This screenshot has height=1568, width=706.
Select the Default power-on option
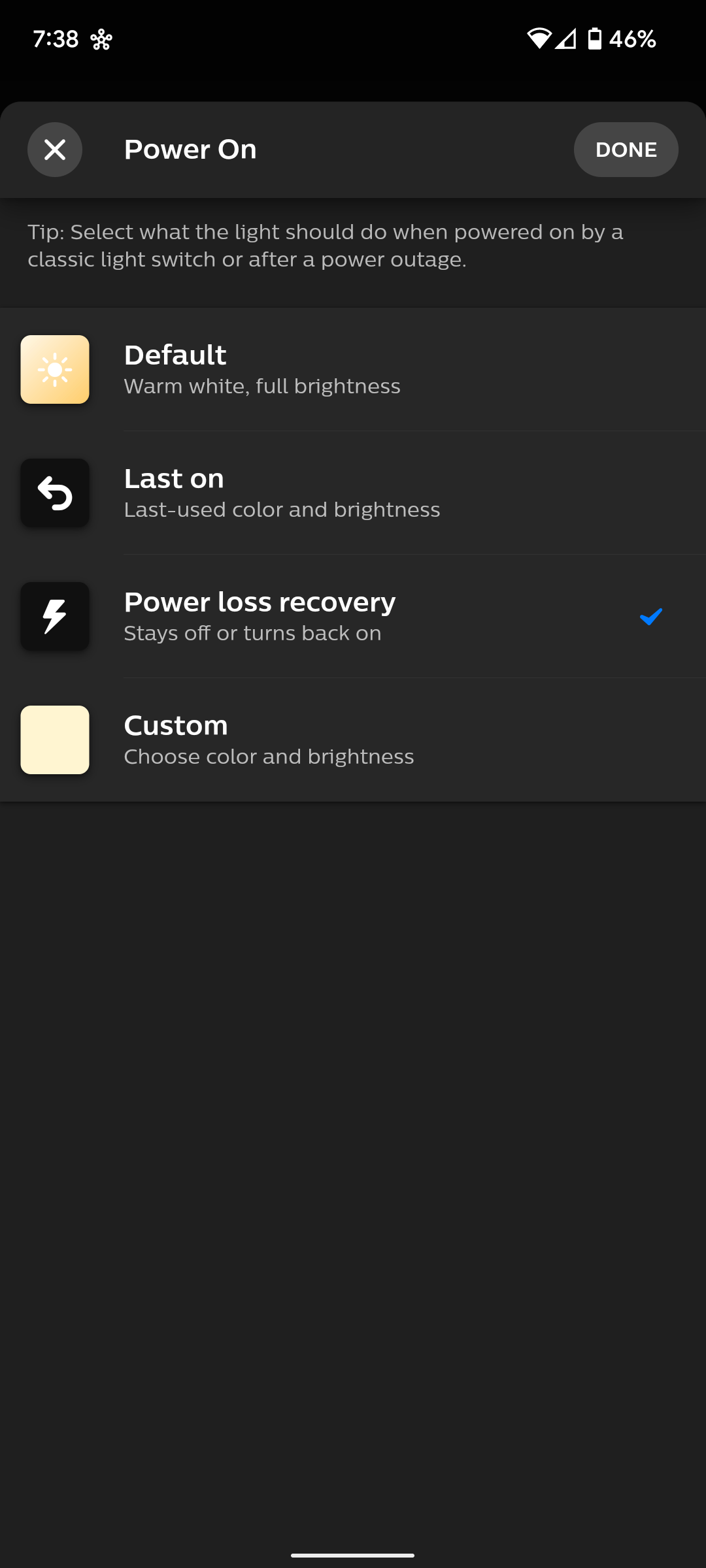(x=175, y=355)
